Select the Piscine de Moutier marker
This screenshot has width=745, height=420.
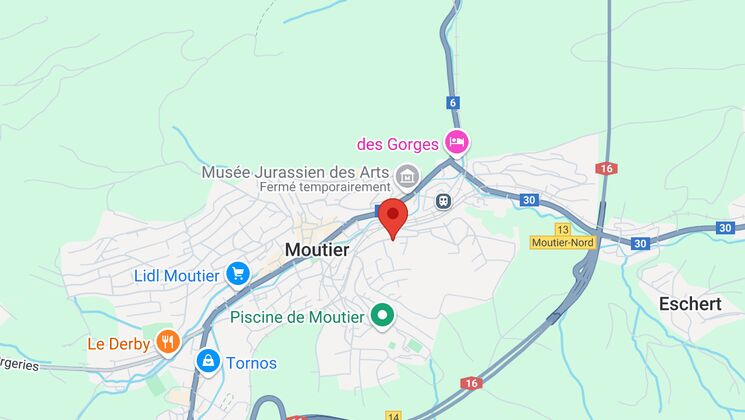coord(382,317)
